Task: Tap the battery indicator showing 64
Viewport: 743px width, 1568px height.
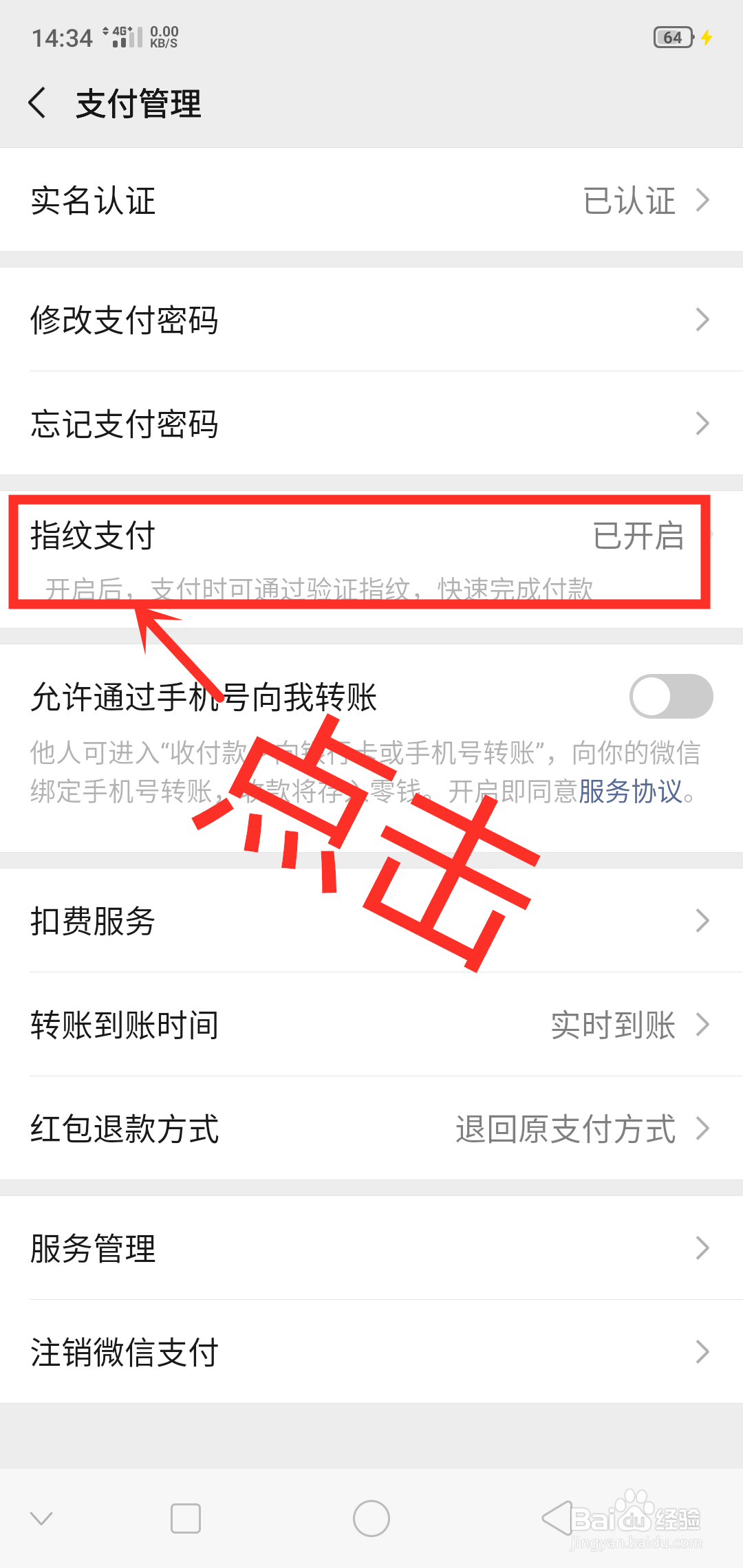Action: (673, 36)
